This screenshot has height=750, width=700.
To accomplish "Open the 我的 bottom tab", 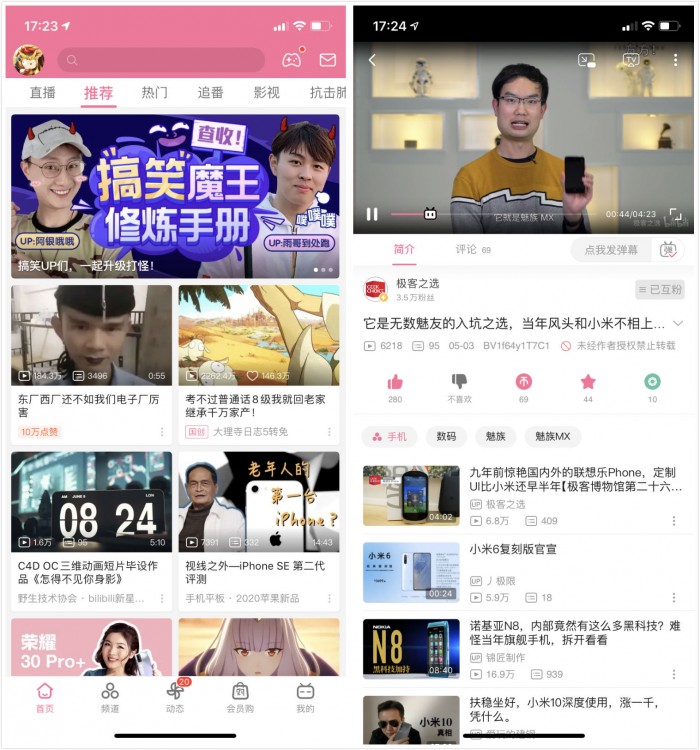I will click(x=305, y=698).
